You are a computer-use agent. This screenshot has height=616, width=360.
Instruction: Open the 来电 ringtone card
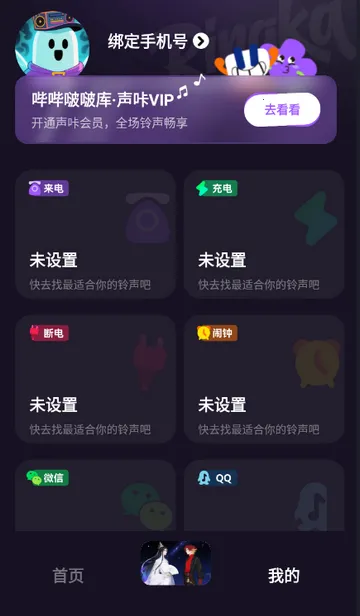click(x=96, y=235)
